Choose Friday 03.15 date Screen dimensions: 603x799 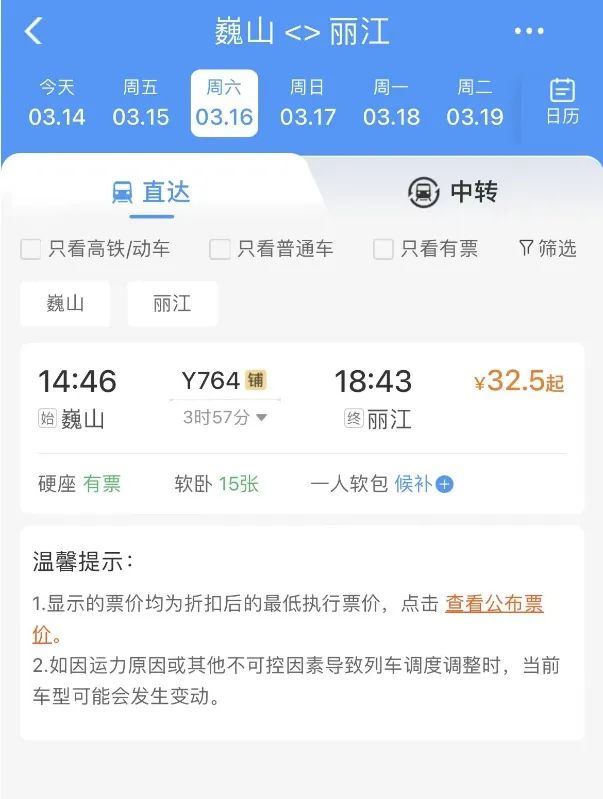point(141,103)
